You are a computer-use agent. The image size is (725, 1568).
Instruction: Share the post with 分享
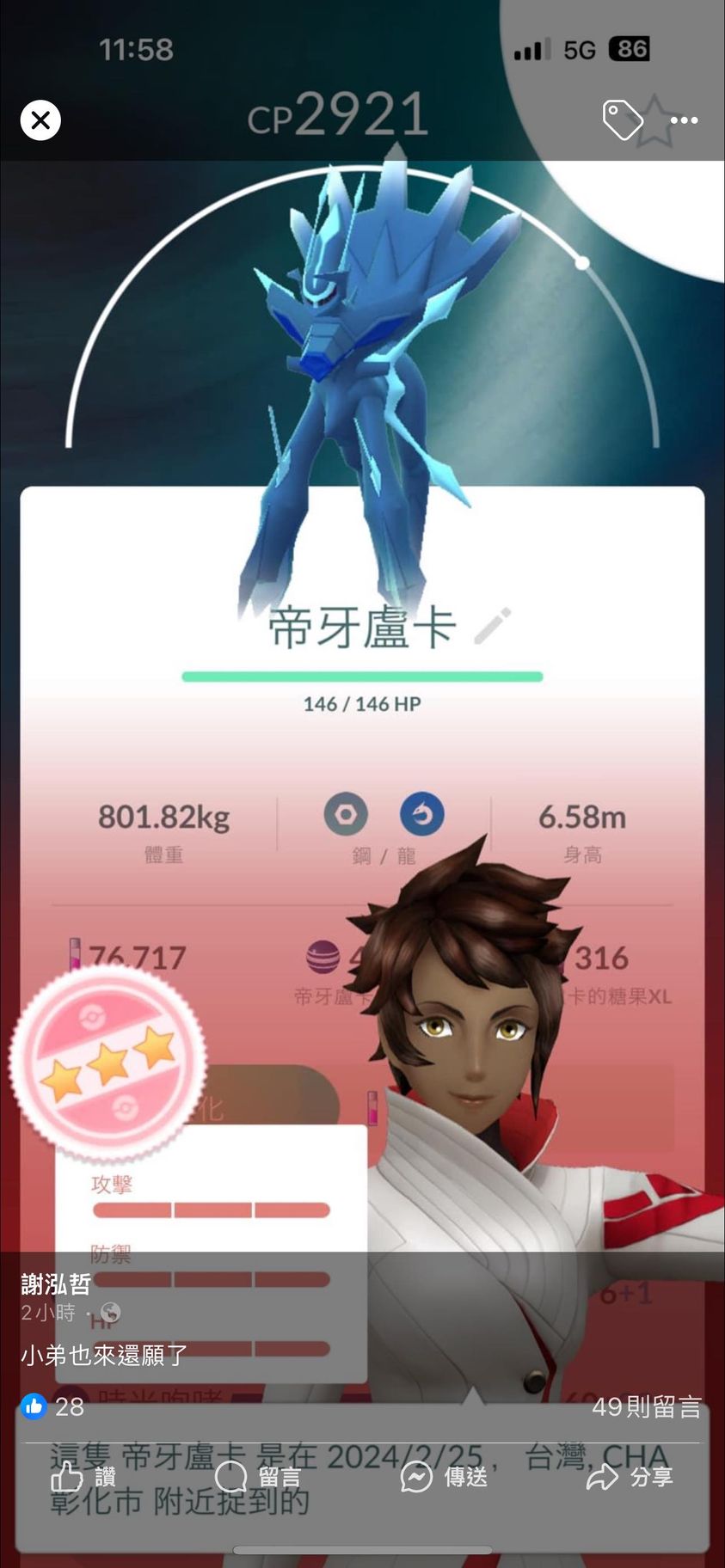630,1477
